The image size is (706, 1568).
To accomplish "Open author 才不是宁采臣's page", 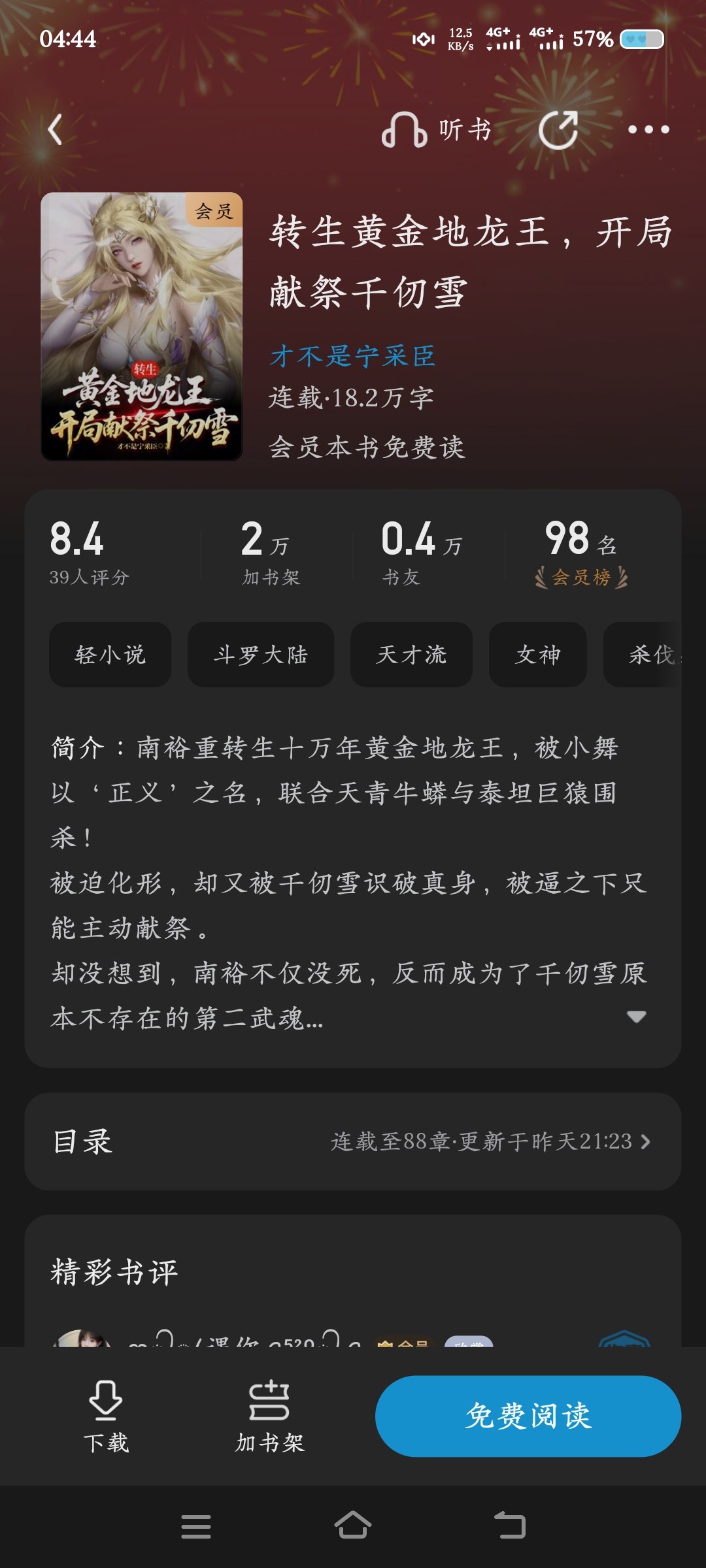I will [x=352, y=356].
